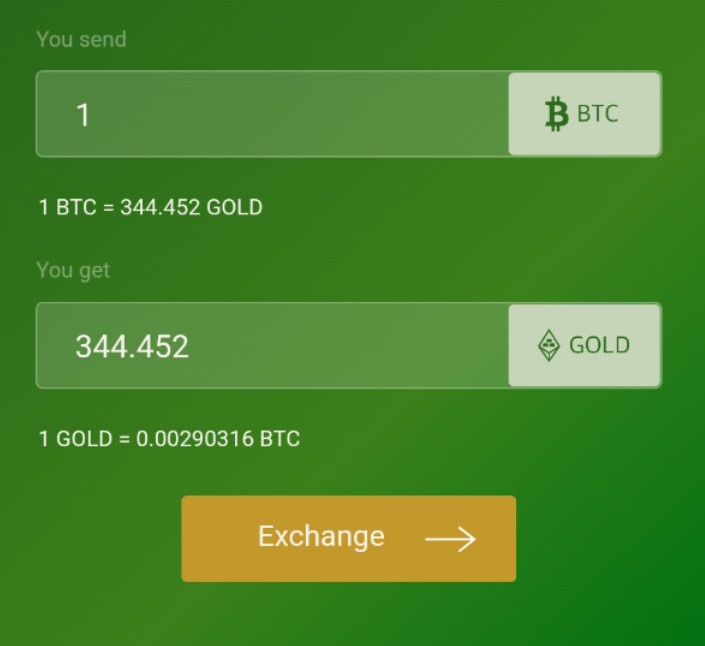Edit the You get amount field
The image size is (705, 646).
(x=270, y=346)
